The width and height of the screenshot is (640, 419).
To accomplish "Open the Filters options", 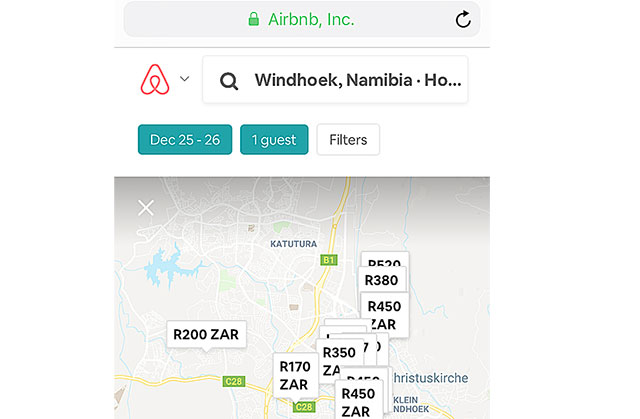I will pos(348,140).
